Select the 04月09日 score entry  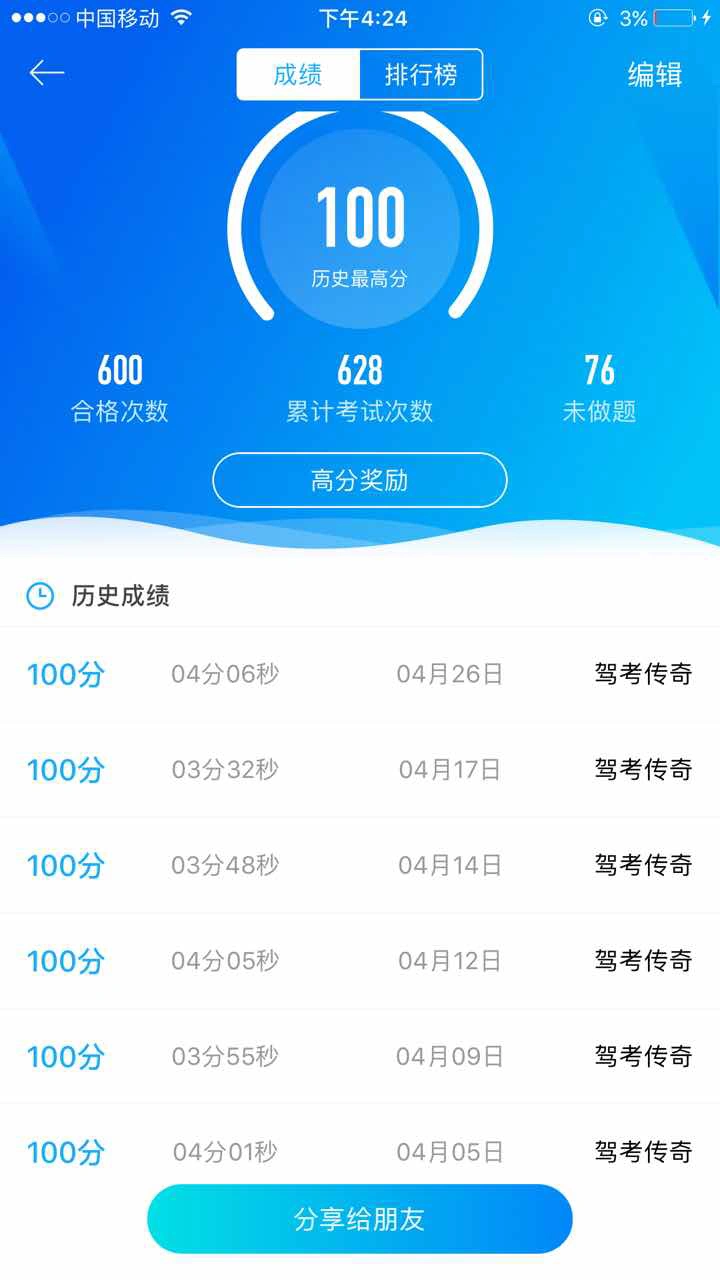pyautogui.click(x=360, y=1057)
